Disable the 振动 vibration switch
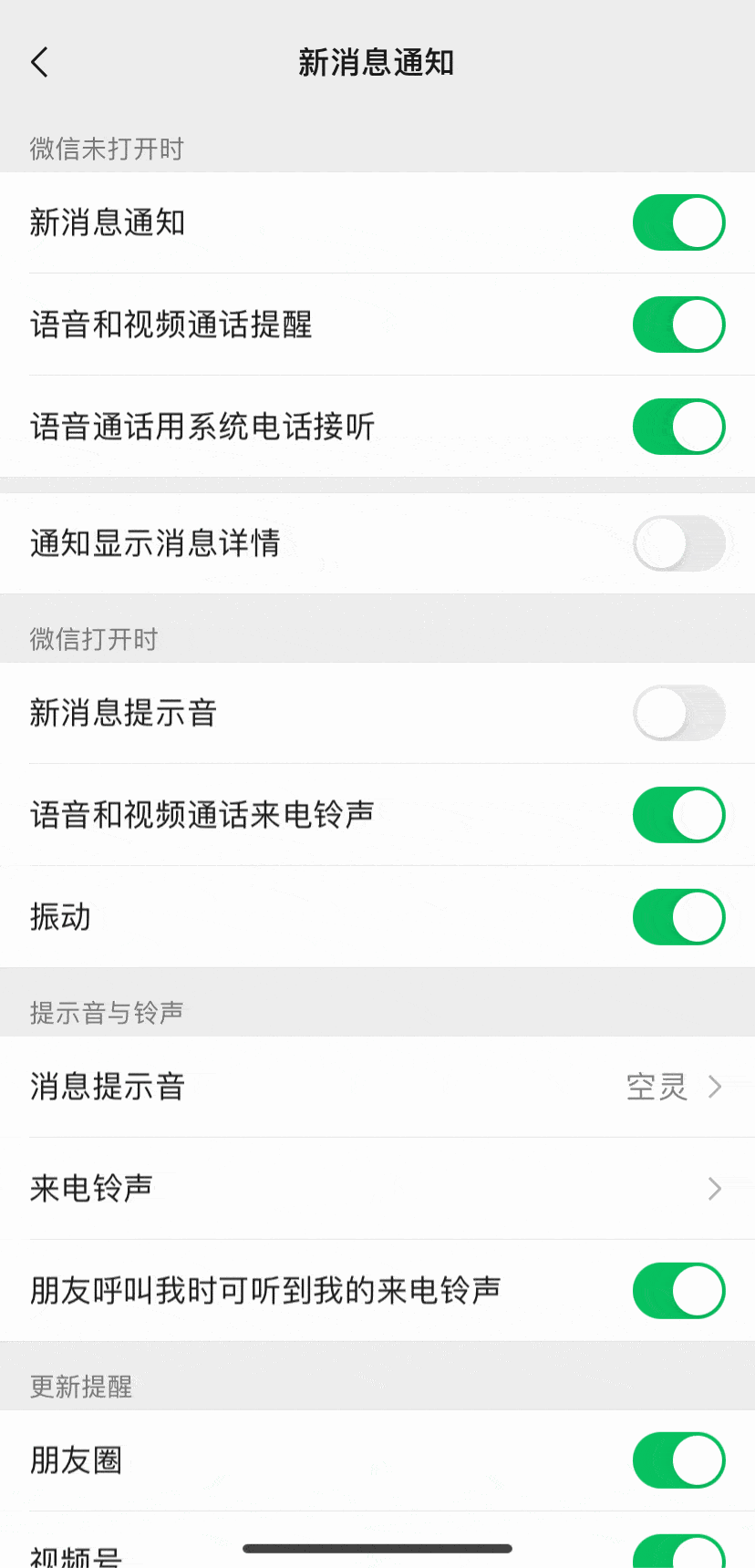The width and height of the screenshot is (755, 1568). click(x=678, y=917)
